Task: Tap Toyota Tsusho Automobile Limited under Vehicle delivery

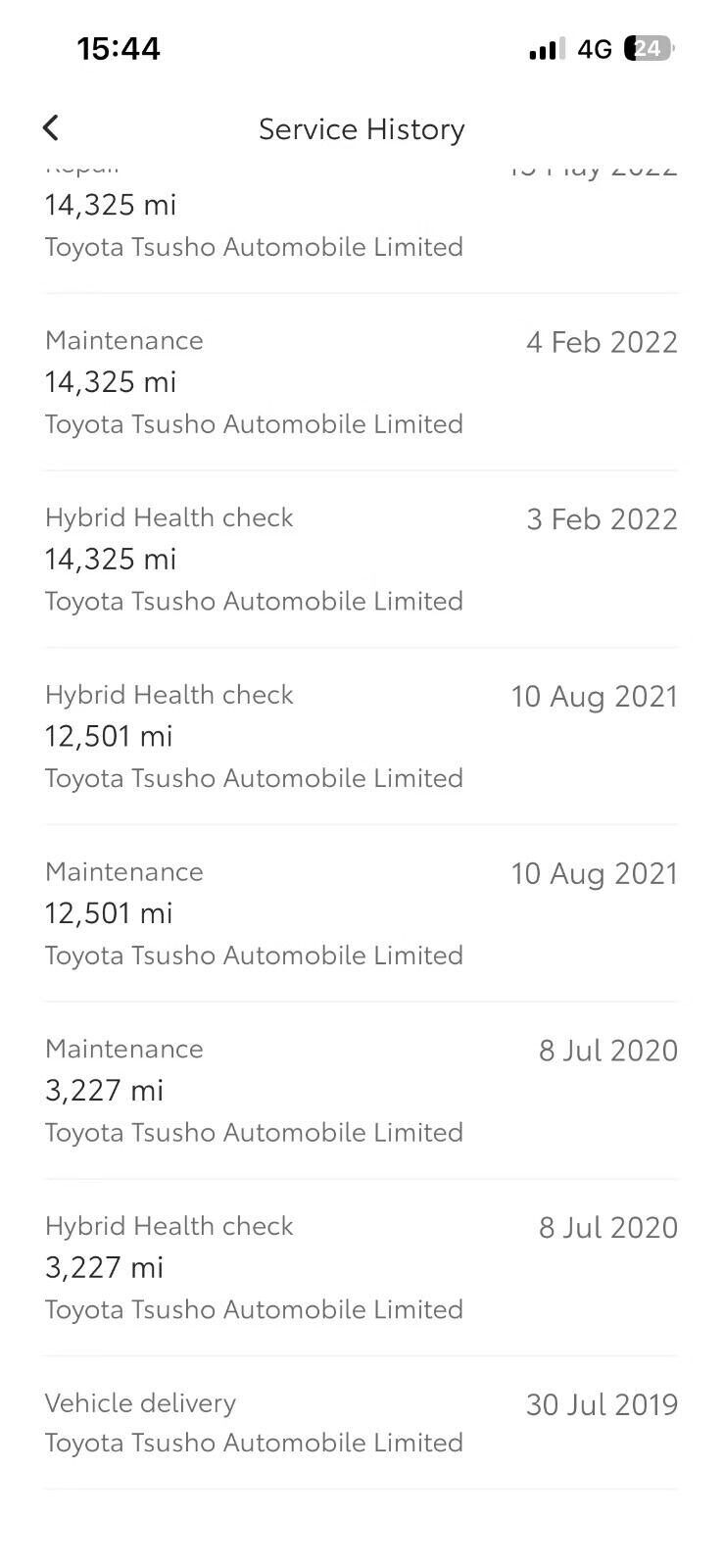Action: tap(254, 1442)
